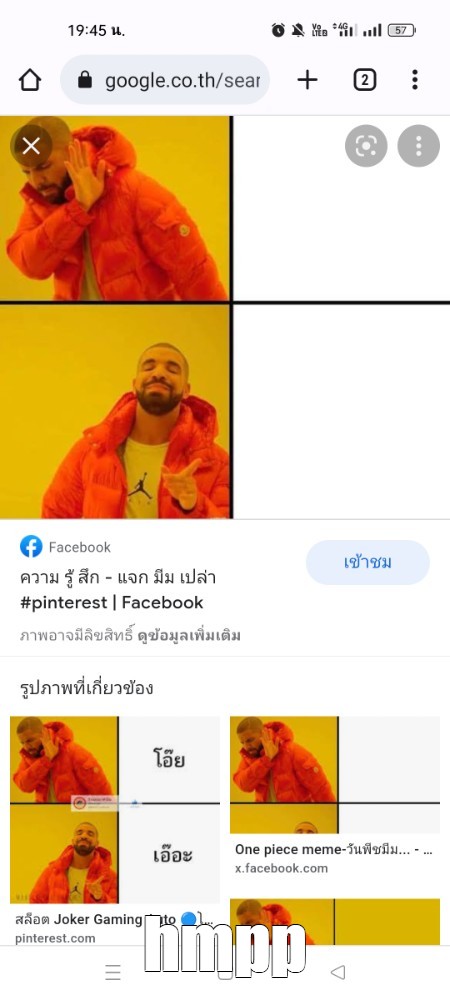The height and width of the screenshot is (1000, 450).
Task: Open the ดูข้อมูลเพิ่มเติม copyright info link
Action: click(189, 636)
